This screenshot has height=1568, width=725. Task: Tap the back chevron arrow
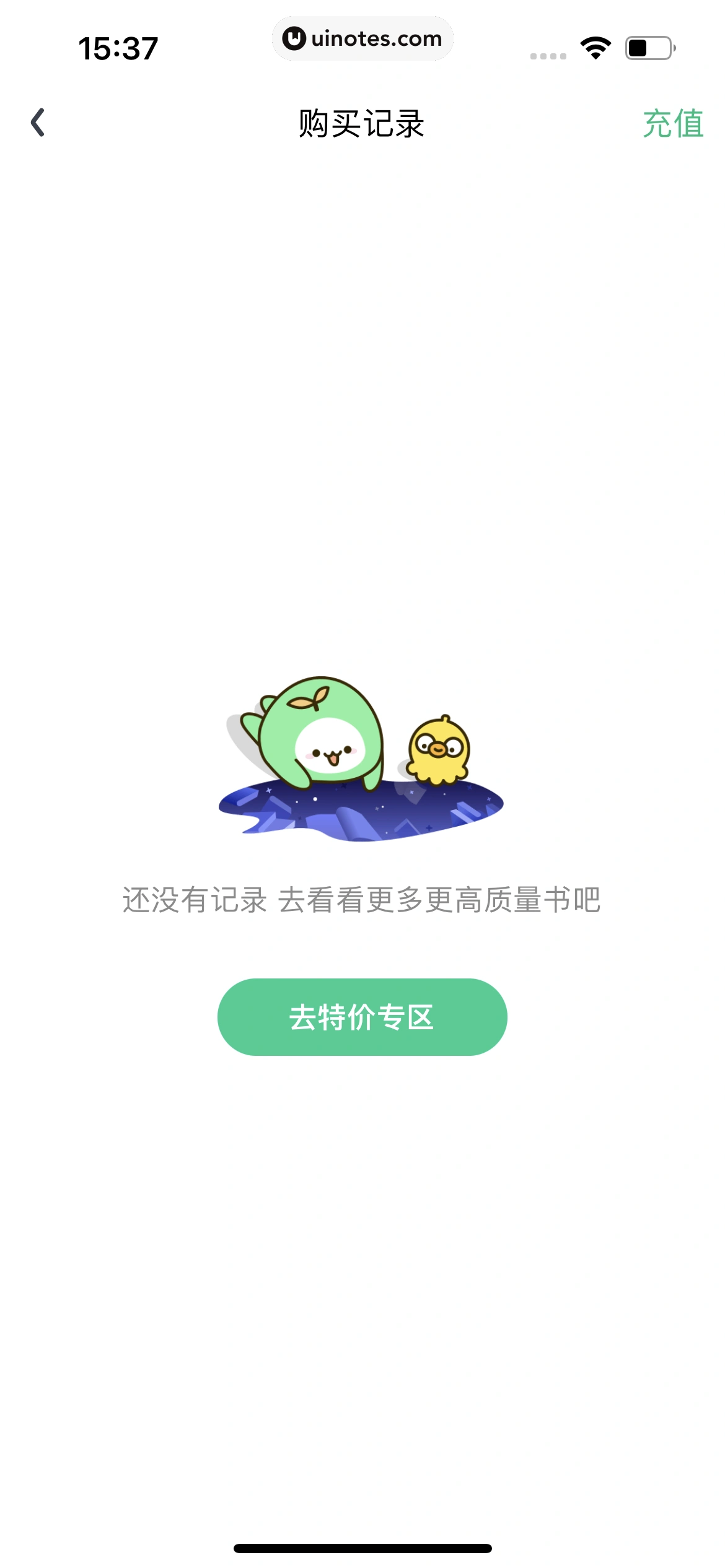38,123
